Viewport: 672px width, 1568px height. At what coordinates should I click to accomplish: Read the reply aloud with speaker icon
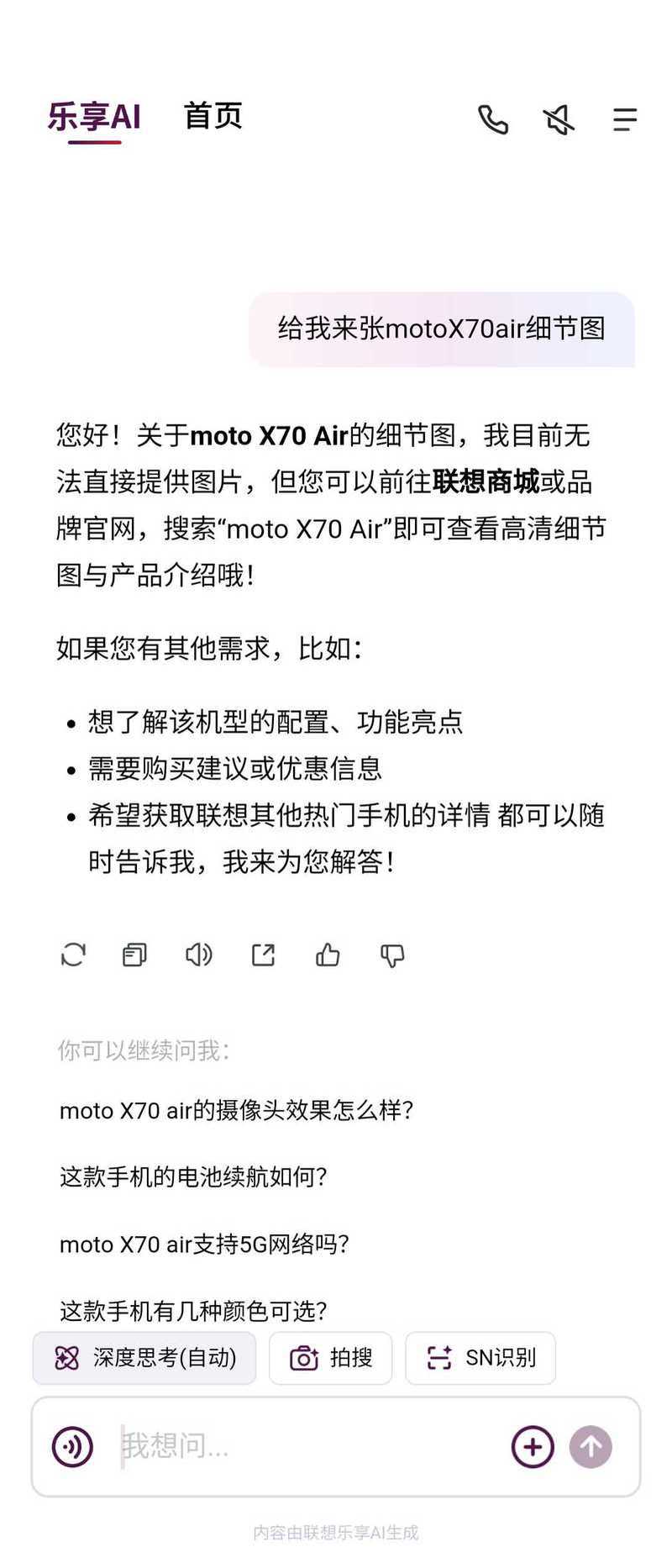click(199, 955)
